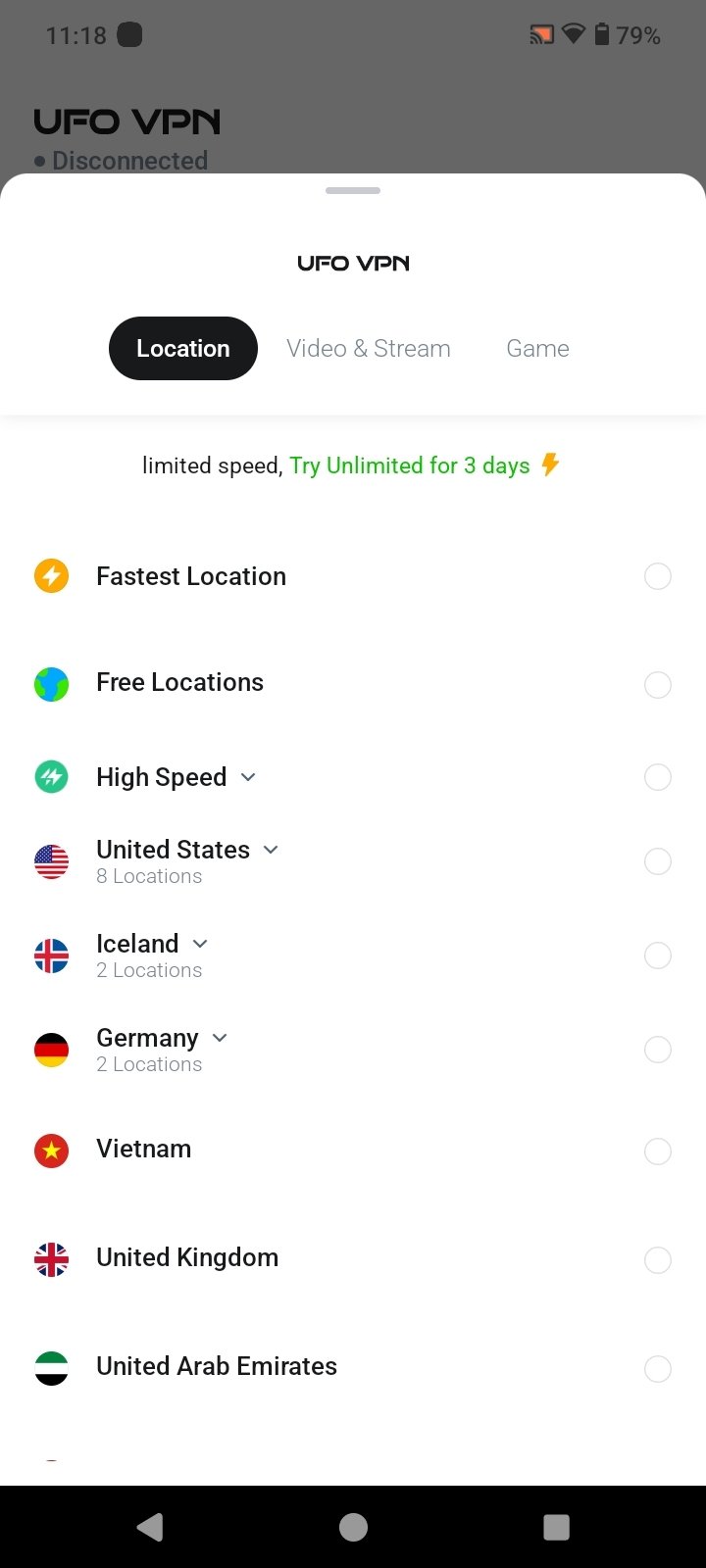
Task: Select United Arab Emirates radio button
Action: (x=657, y=1368)
